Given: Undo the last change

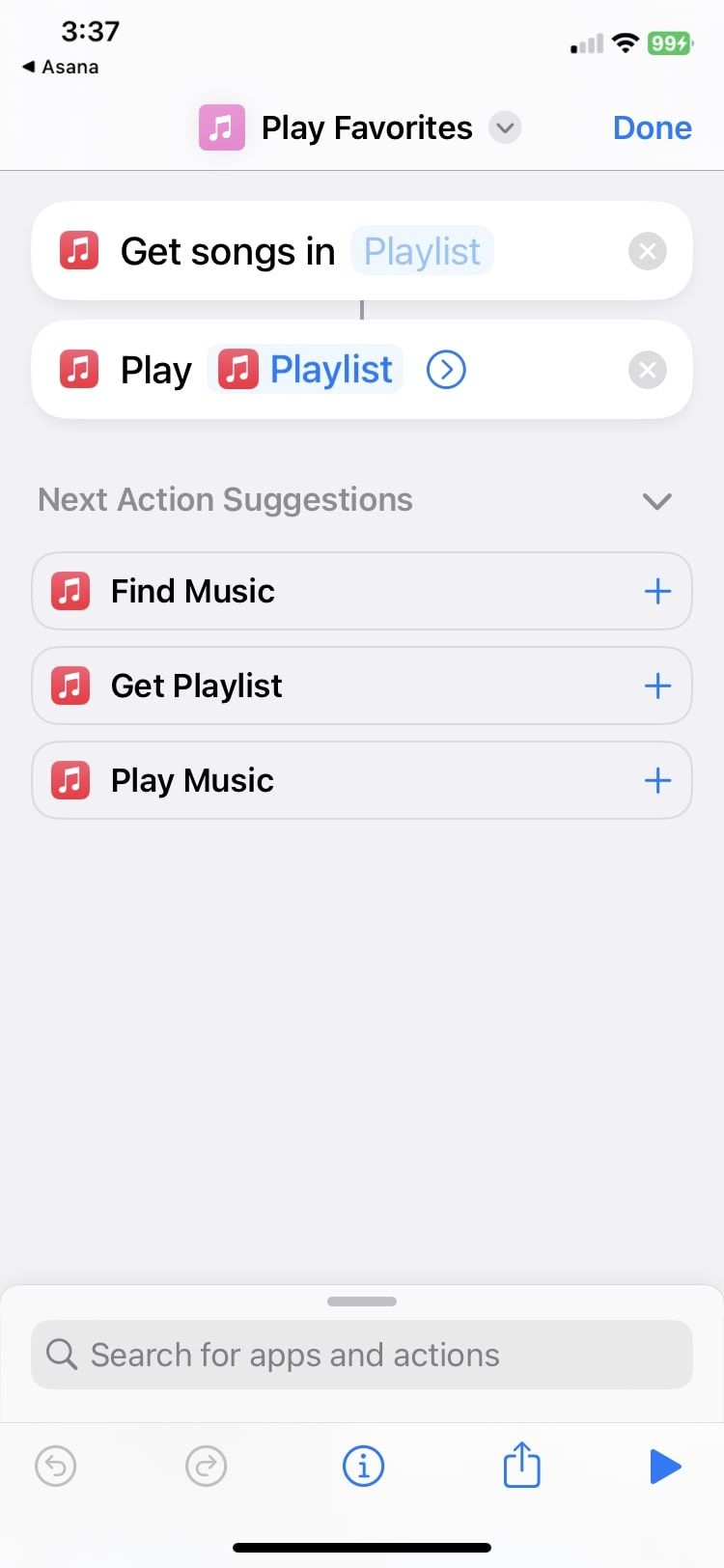Looking at the screenshot, I should (x=56, y=1467).
